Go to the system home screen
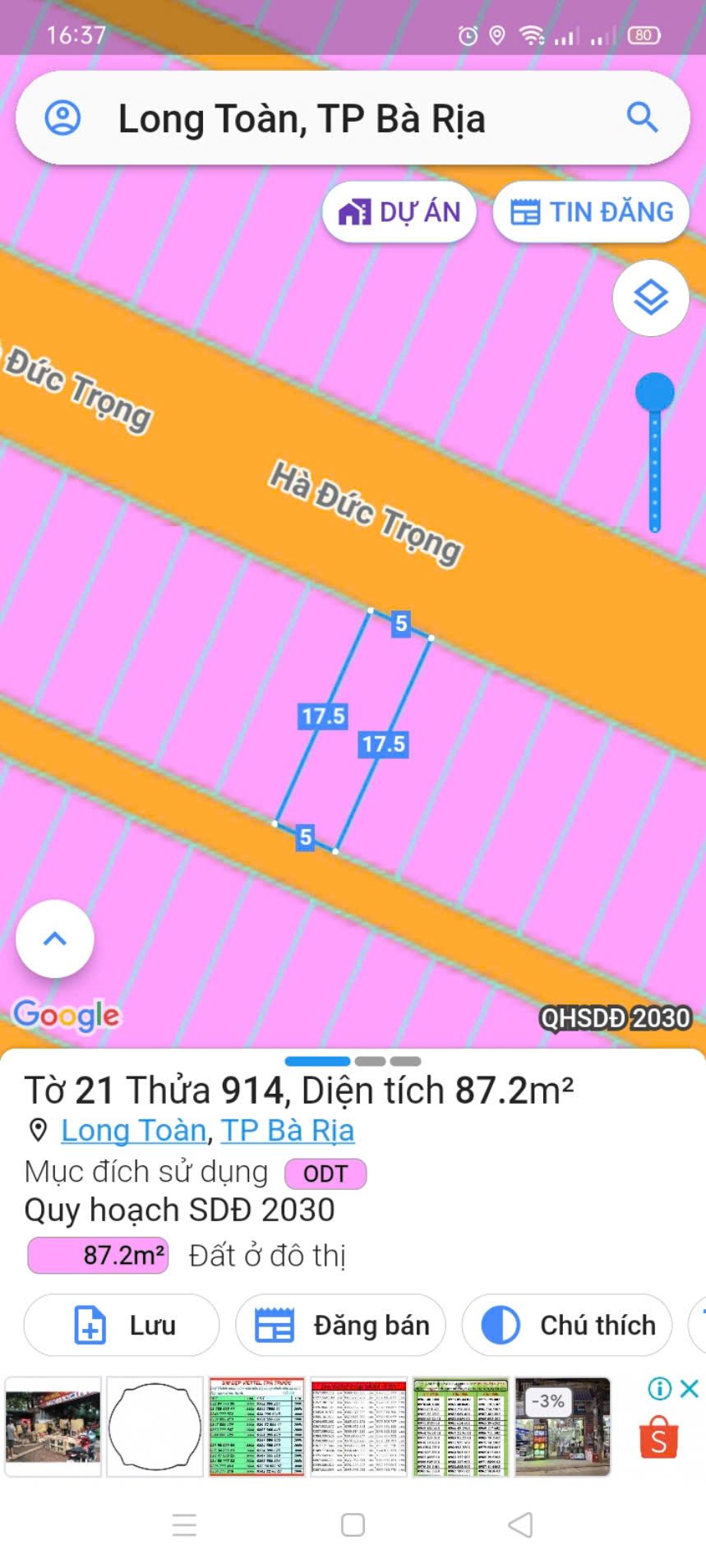The height and width of the screenshot is (1568, 706). 353,1525
